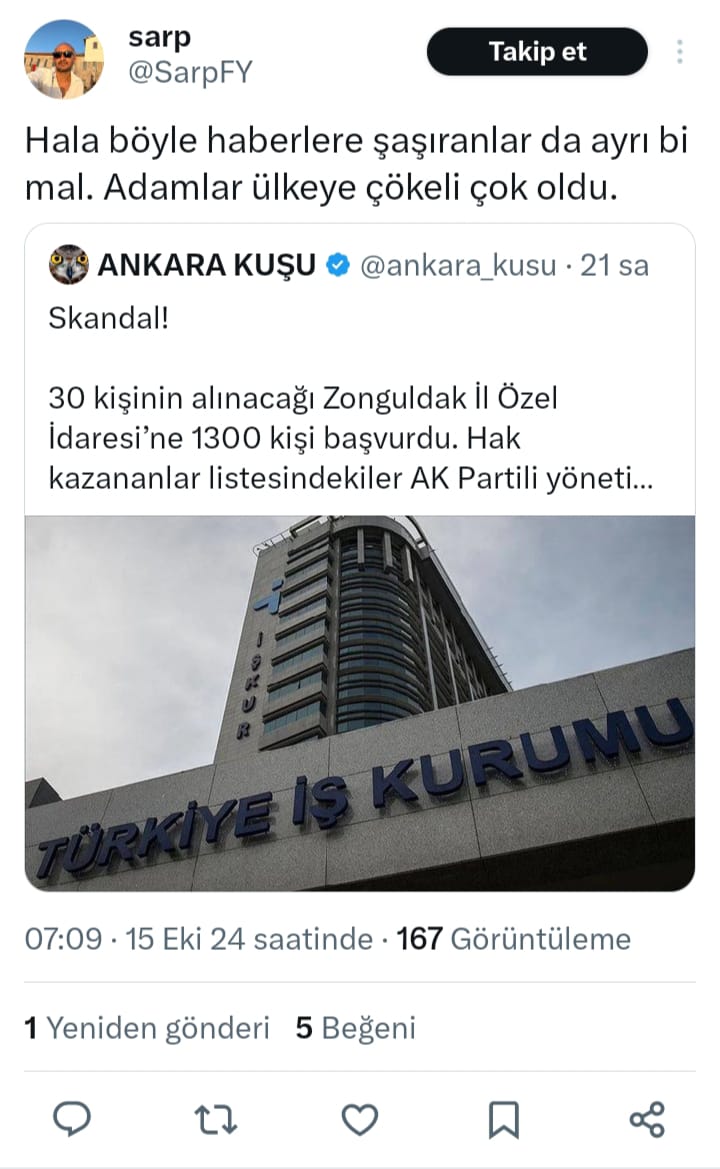This screenshot has height=1169, width=720.
Task: Open the three-dot overflow menu
Action: click(x=680, y=52)
